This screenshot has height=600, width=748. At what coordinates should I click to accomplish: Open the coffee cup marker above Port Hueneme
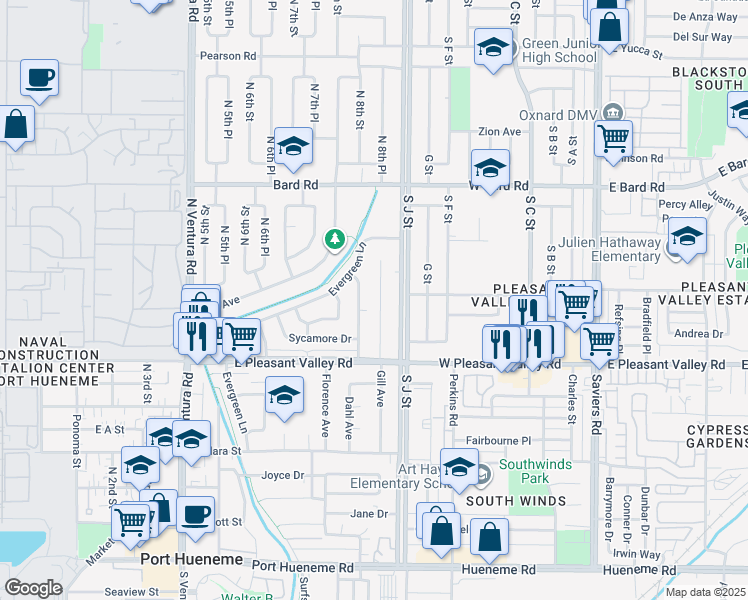196,514
